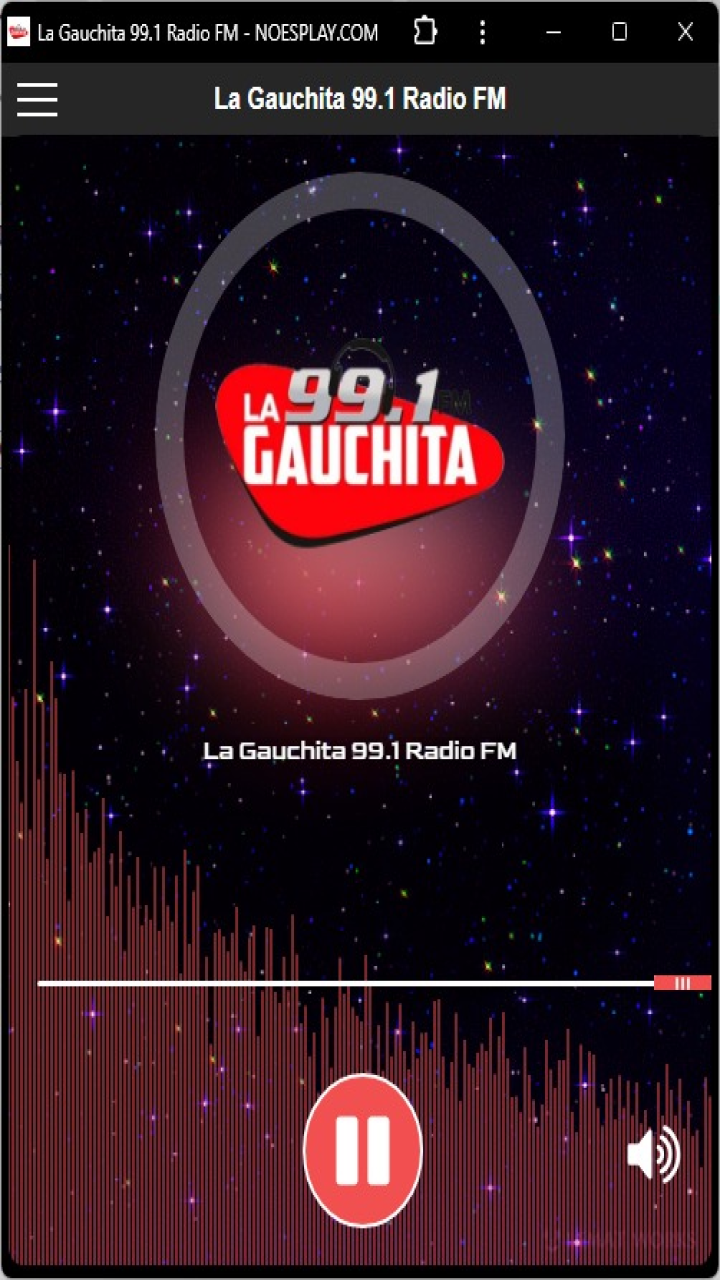Close the app window
Viewport: 720px width, 1280px height.
pos(685,32)
